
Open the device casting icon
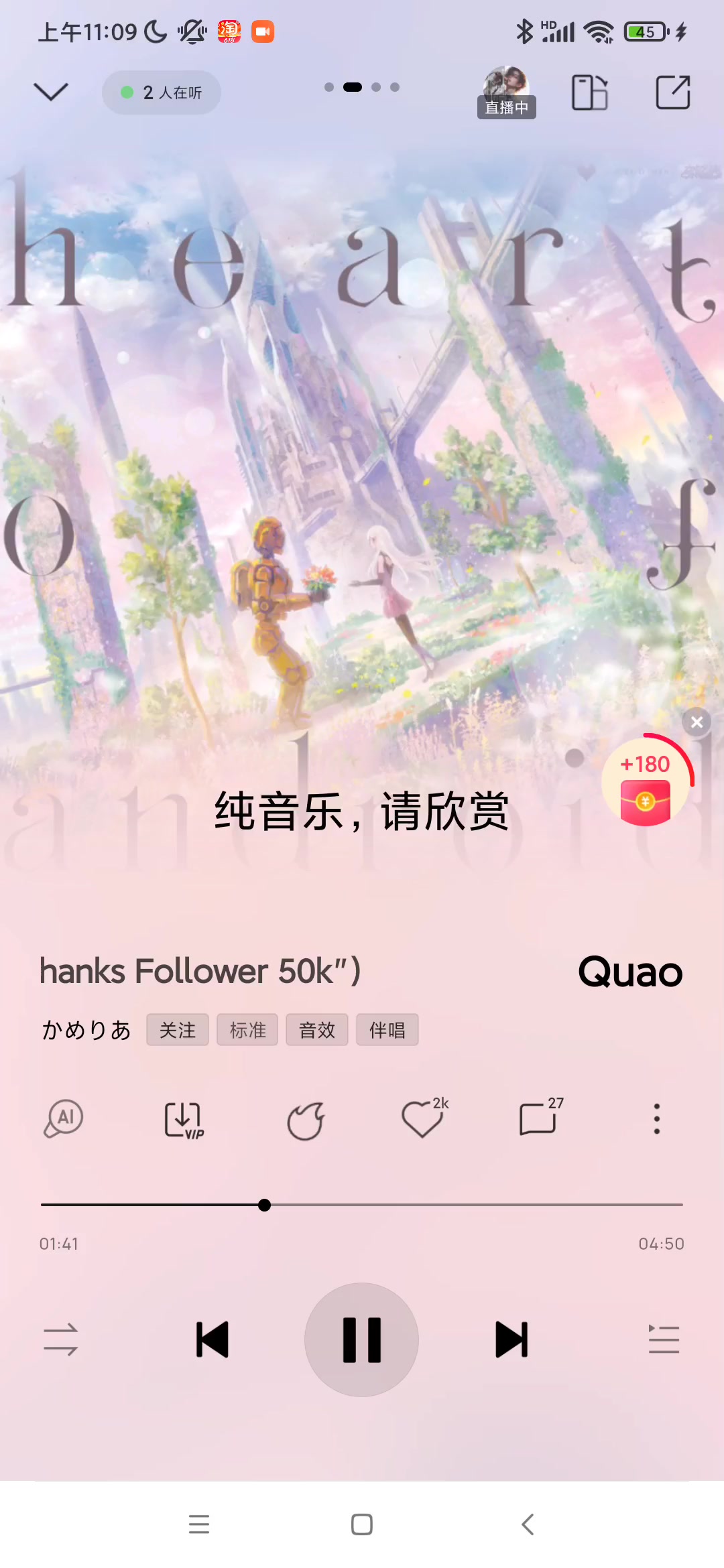tap(590, 92)
